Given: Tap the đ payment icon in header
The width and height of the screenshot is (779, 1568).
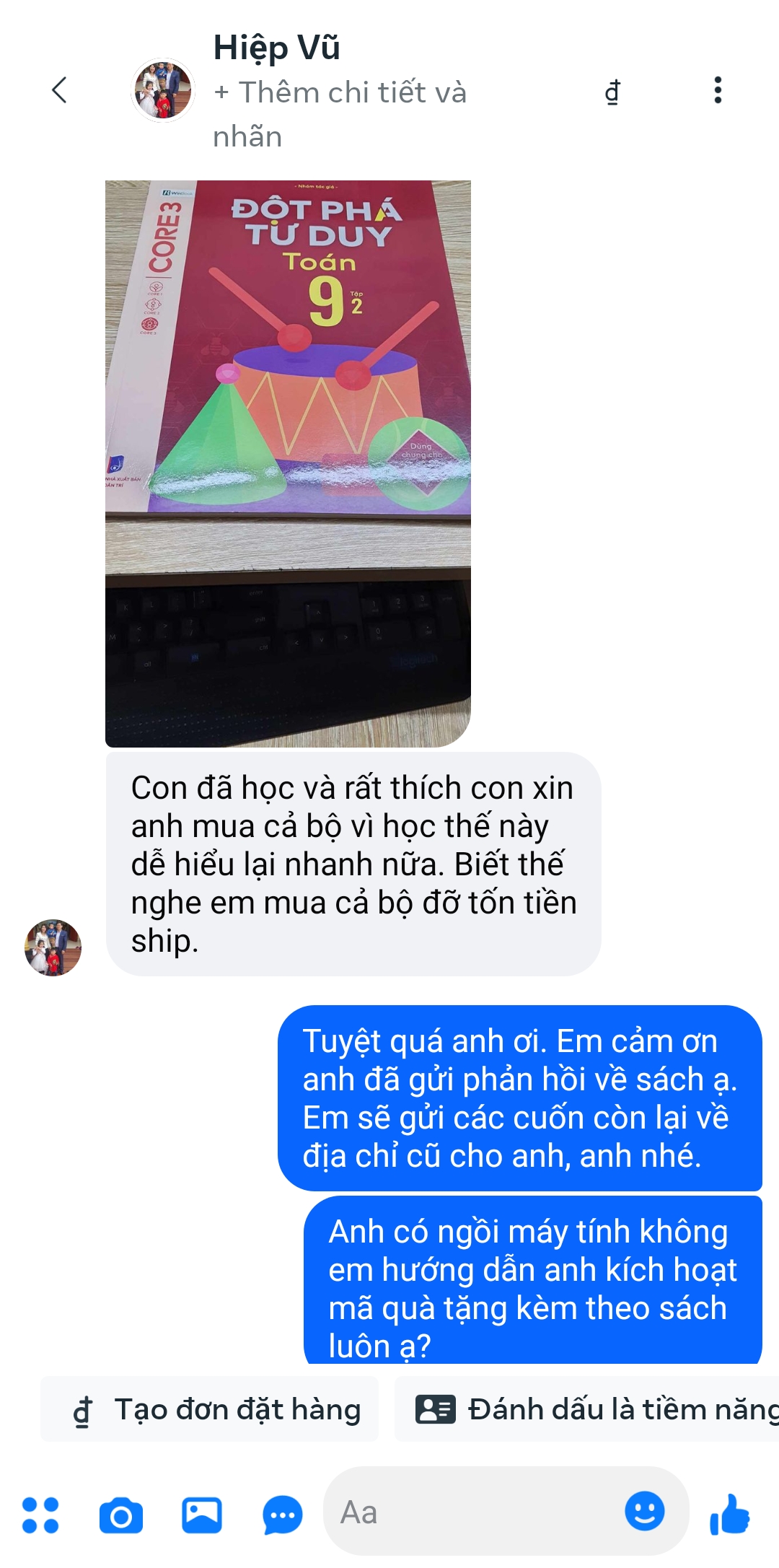Looking at the screenshot, I should (x=612, y=92).
